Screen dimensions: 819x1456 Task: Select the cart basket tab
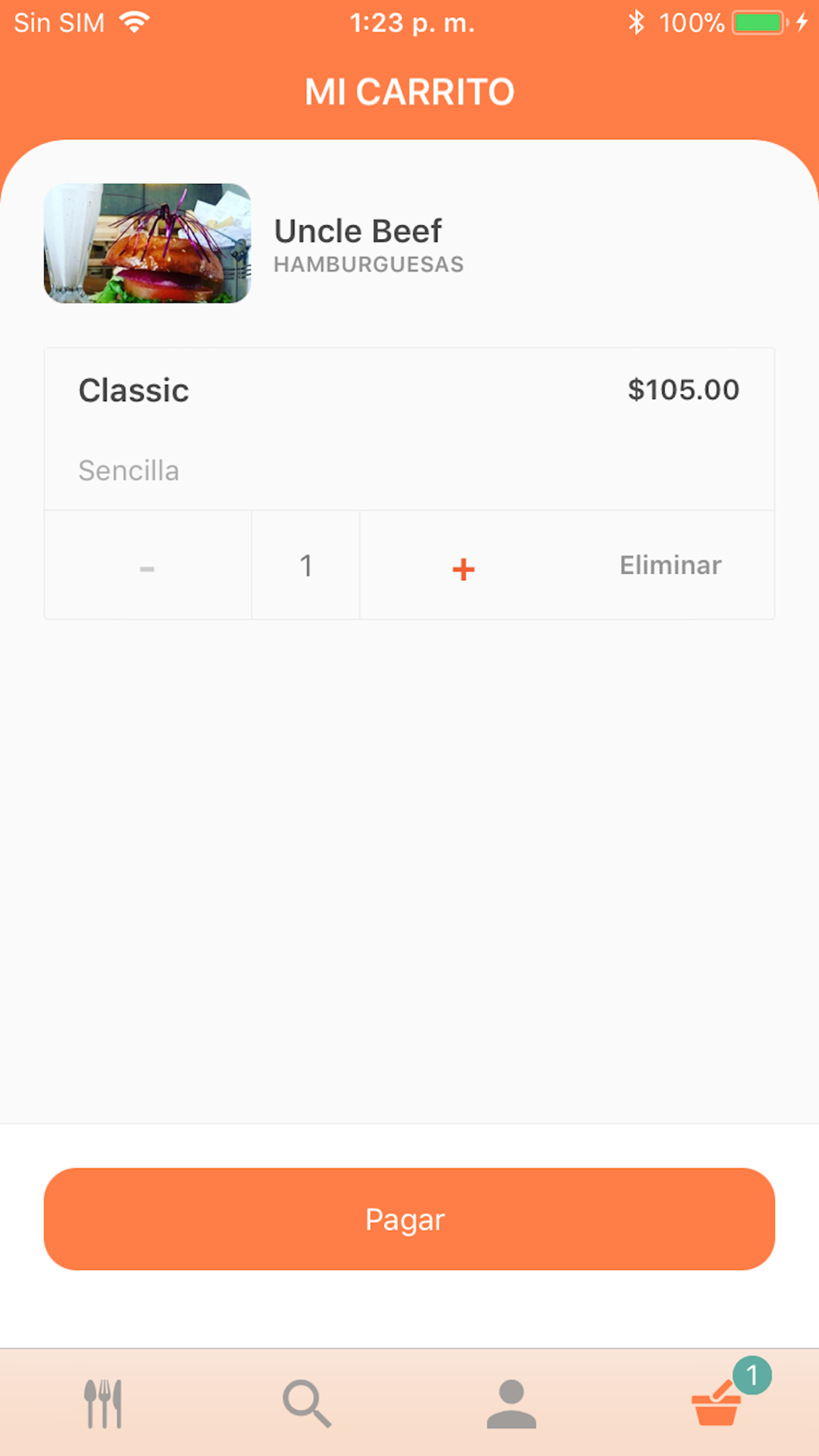717,1404
